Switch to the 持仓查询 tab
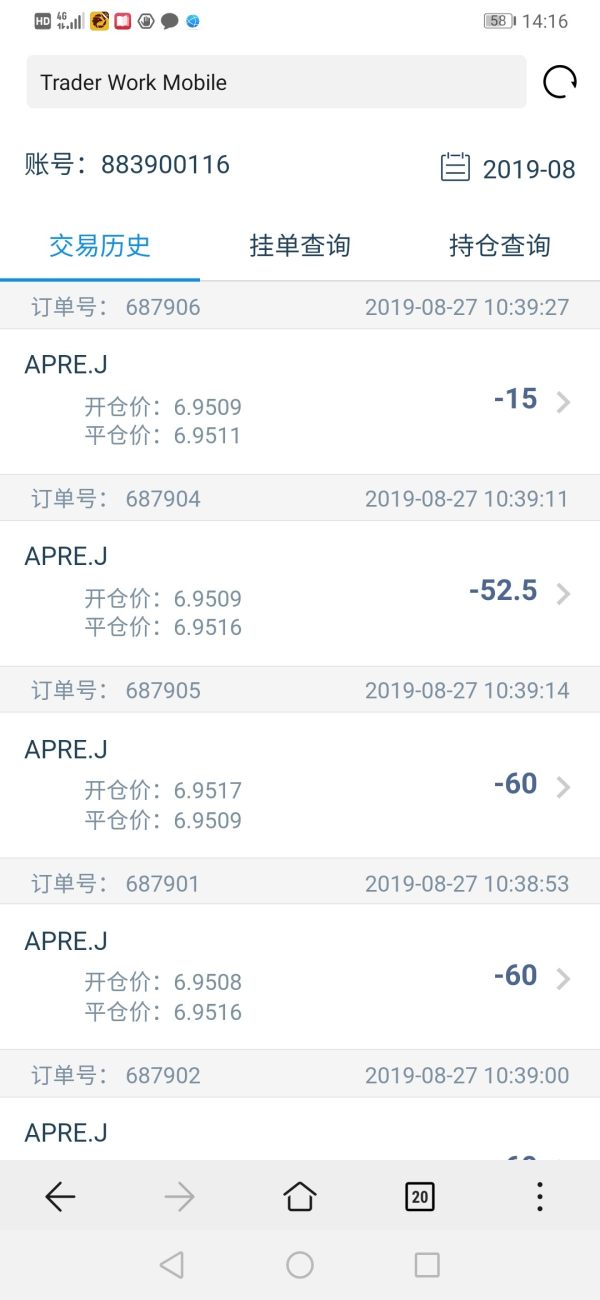The width and height of the screenshot is (600, 1300). pyautogui.click(x=500, y=246)
